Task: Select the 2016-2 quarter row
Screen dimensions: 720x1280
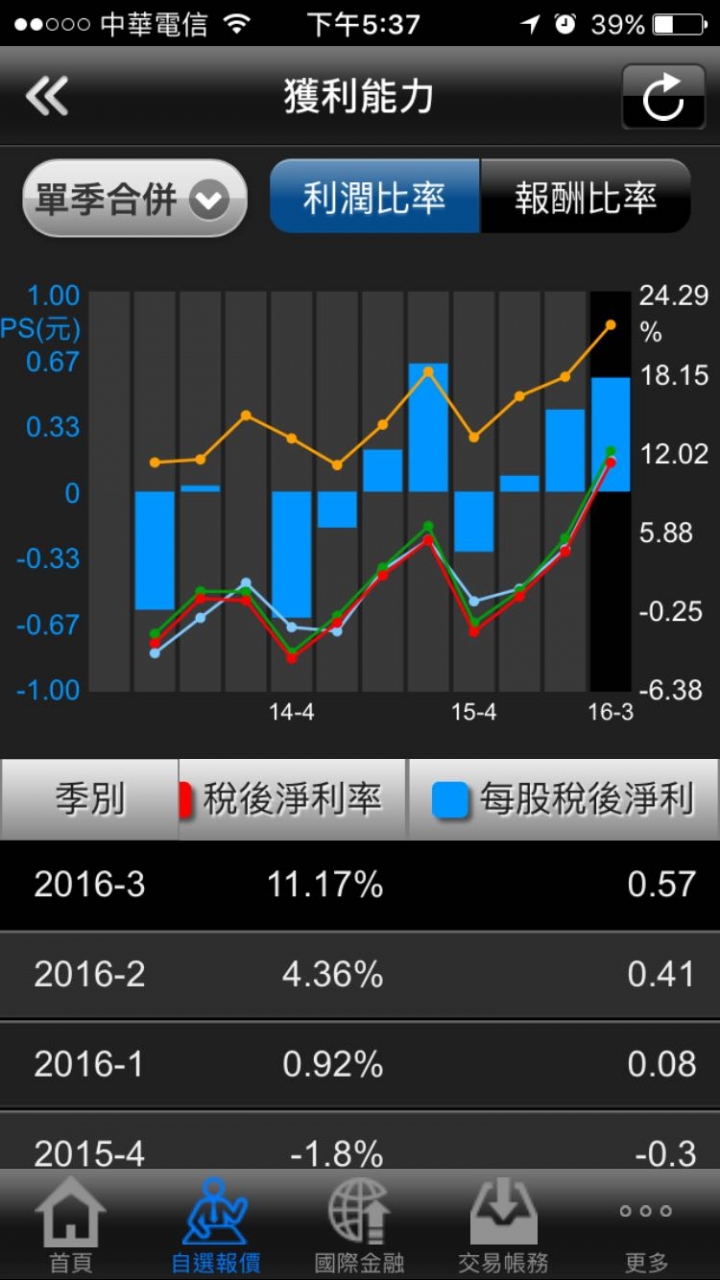Action: pyautogui.click(x=360, y=975)
